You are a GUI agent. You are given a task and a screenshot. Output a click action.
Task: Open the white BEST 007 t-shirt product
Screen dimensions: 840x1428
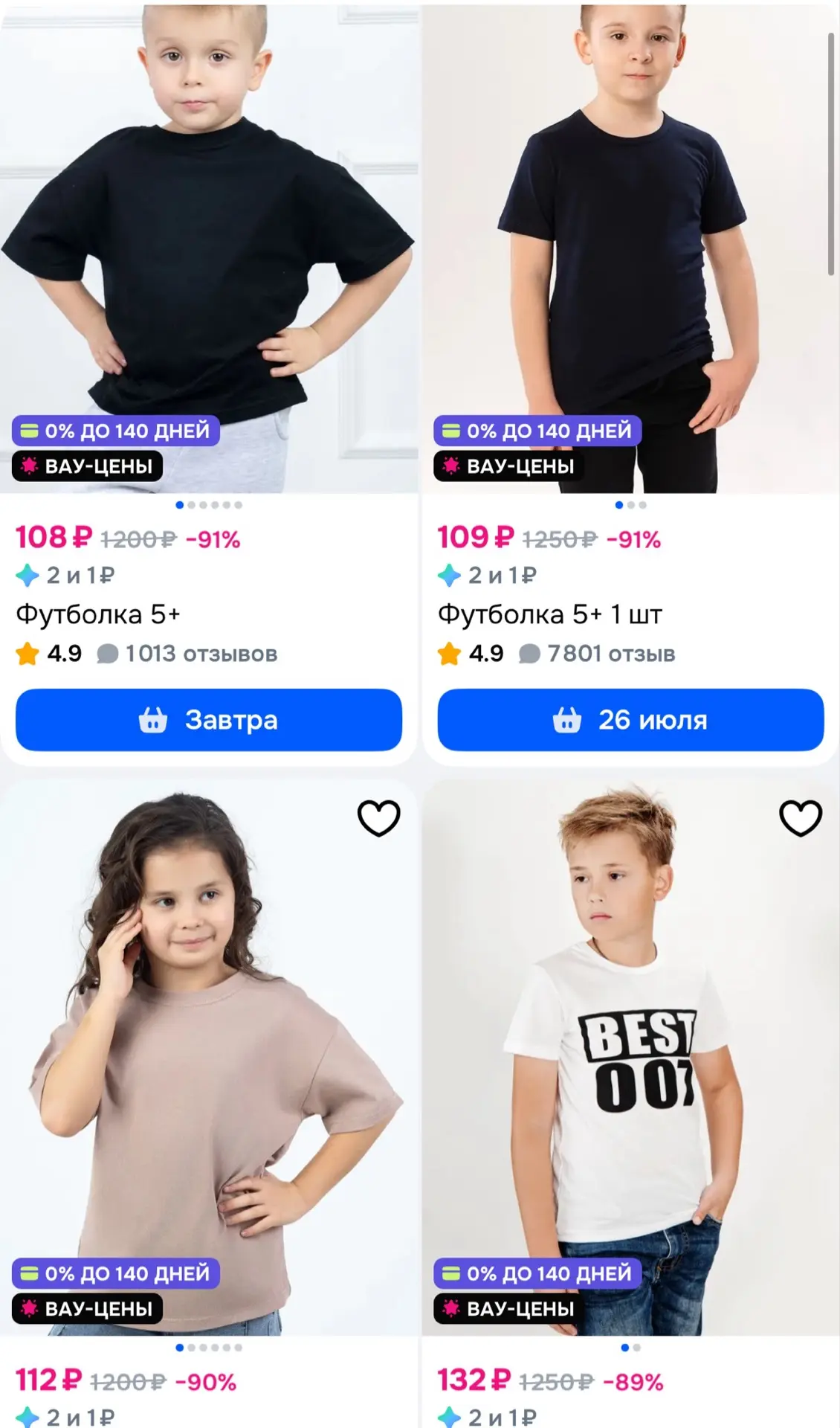[x=630, y=1058]
